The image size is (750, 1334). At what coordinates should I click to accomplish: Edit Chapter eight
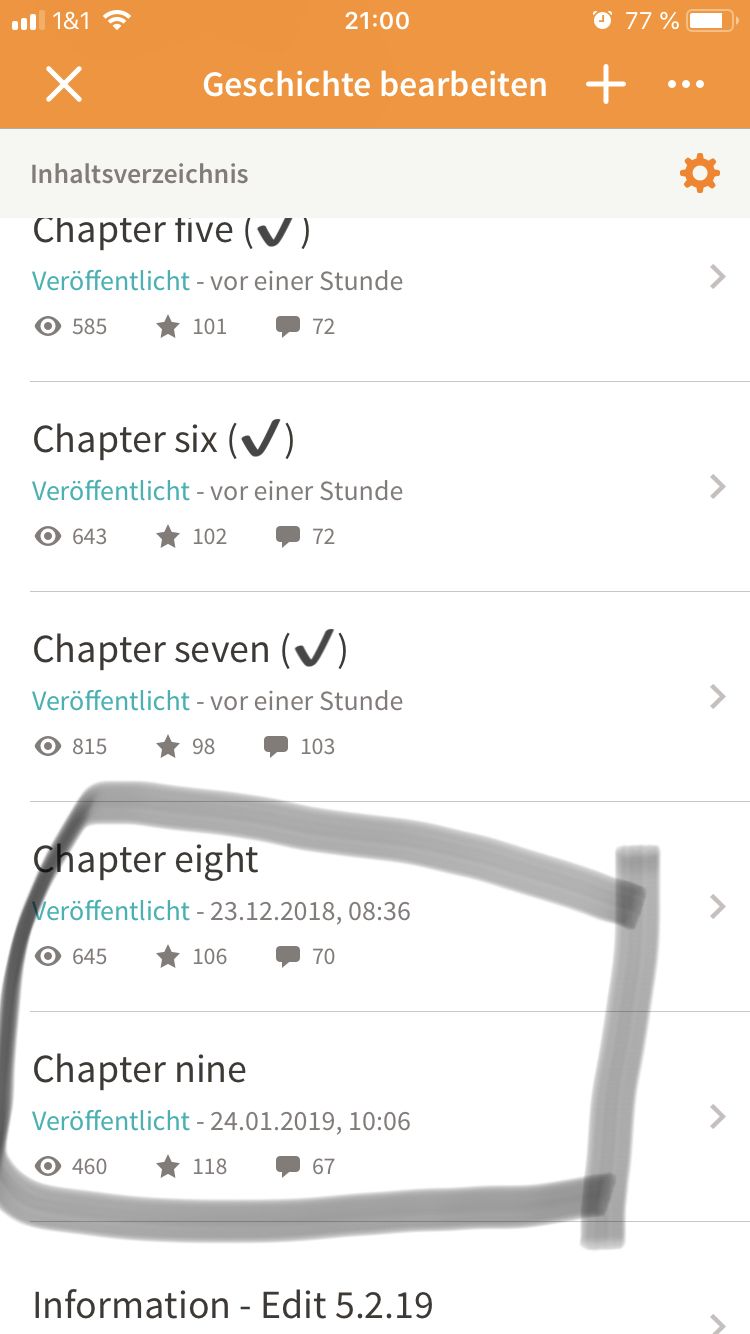375,907
